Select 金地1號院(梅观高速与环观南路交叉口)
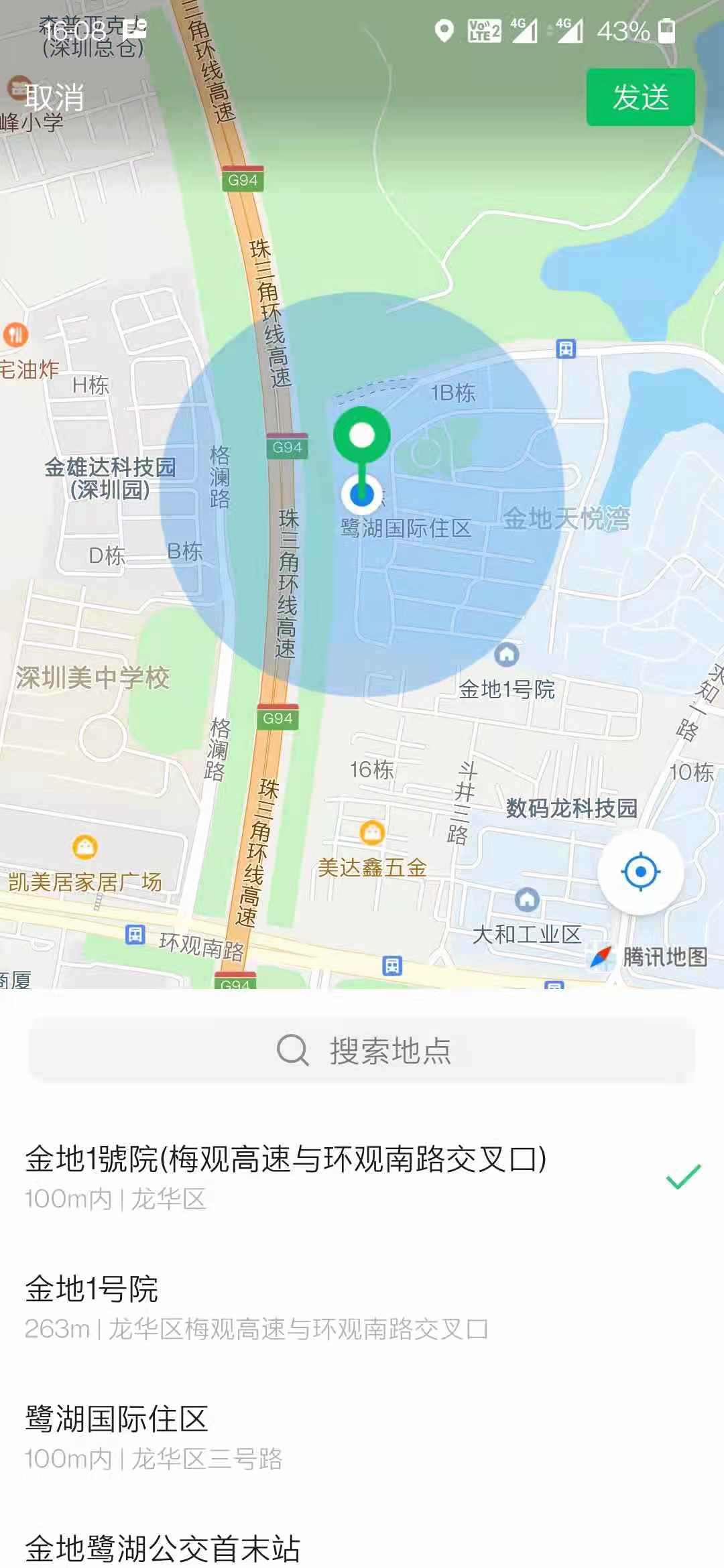724x1568 pixels. [x=286, y=1177]
